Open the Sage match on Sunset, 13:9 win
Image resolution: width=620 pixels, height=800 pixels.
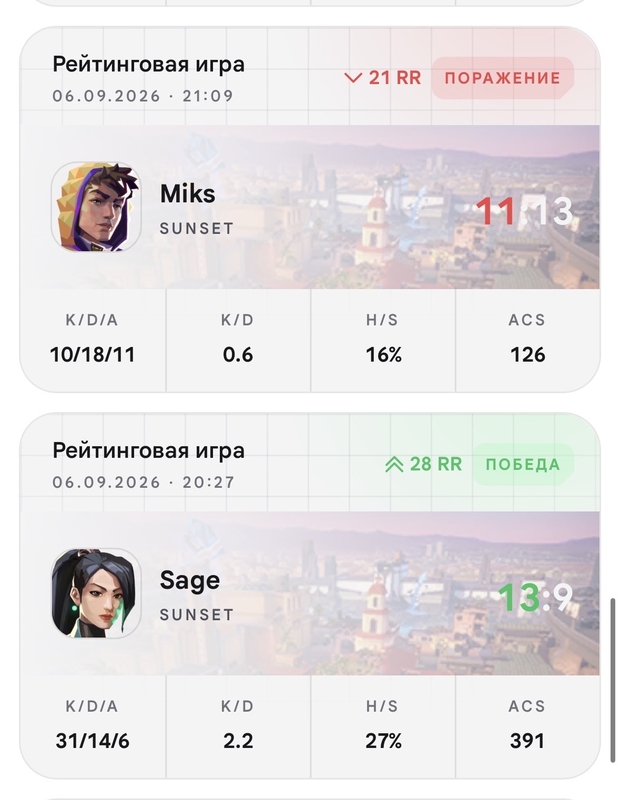click(310, 595)
